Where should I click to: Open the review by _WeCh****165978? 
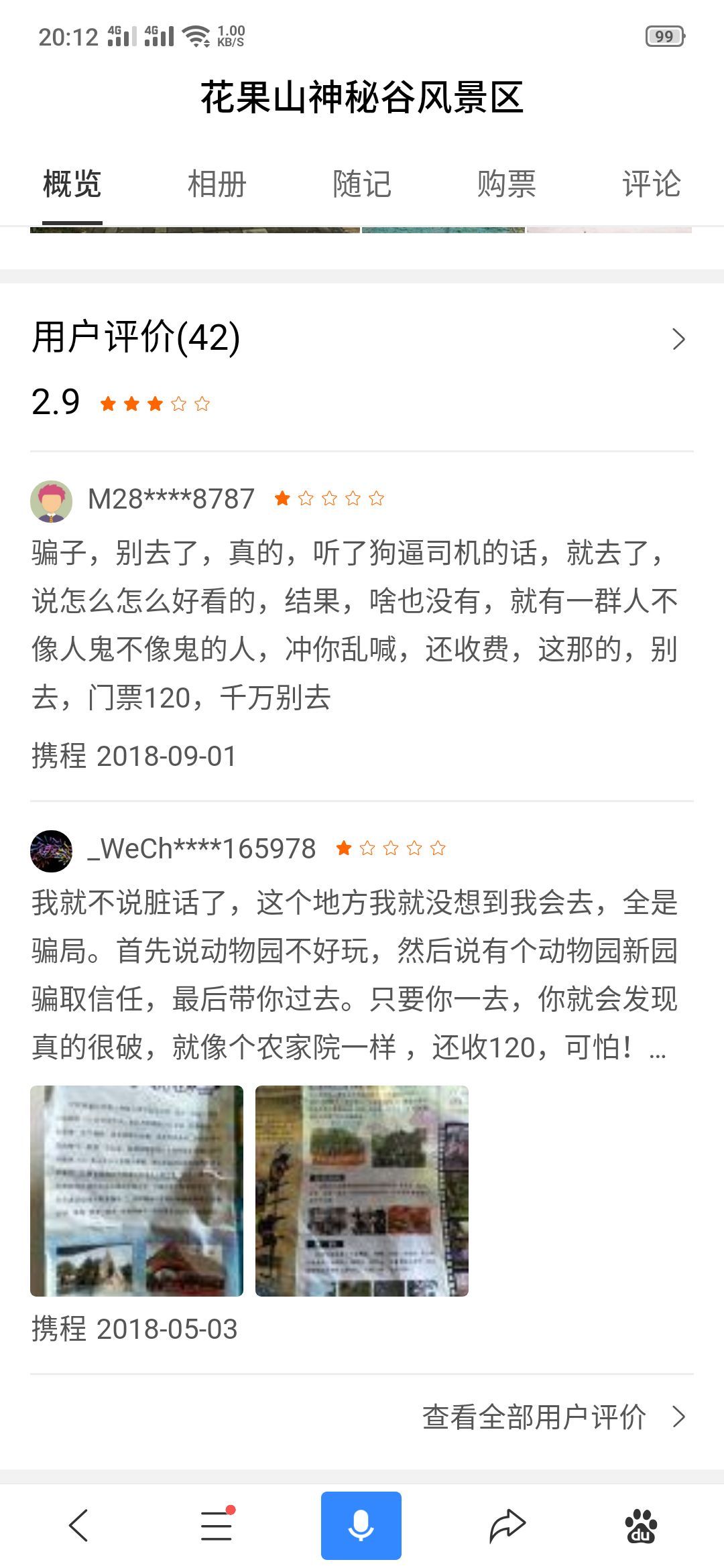pyautogui.click(x=354, y=974)
